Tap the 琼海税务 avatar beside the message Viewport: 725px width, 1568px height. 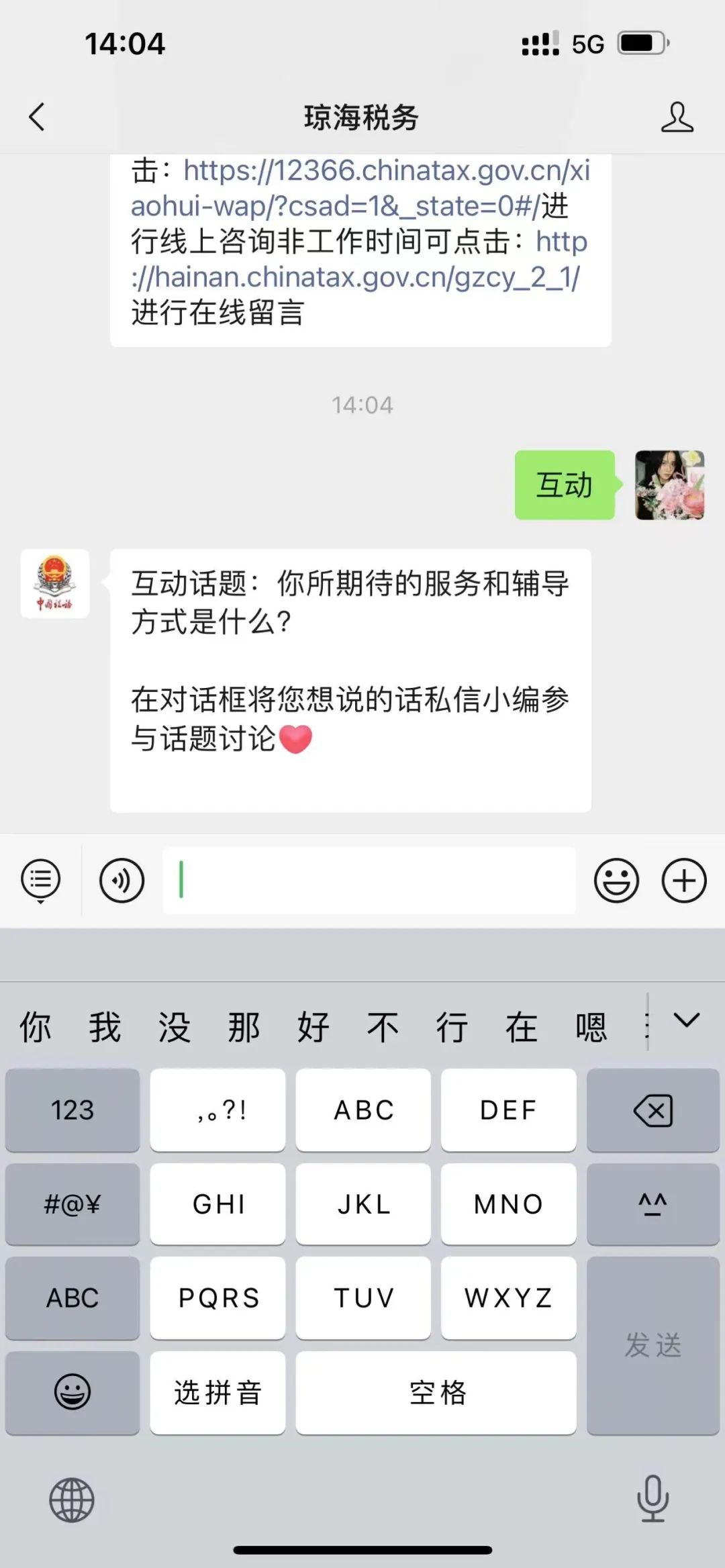pyautogui.click(x=54, y=584)
